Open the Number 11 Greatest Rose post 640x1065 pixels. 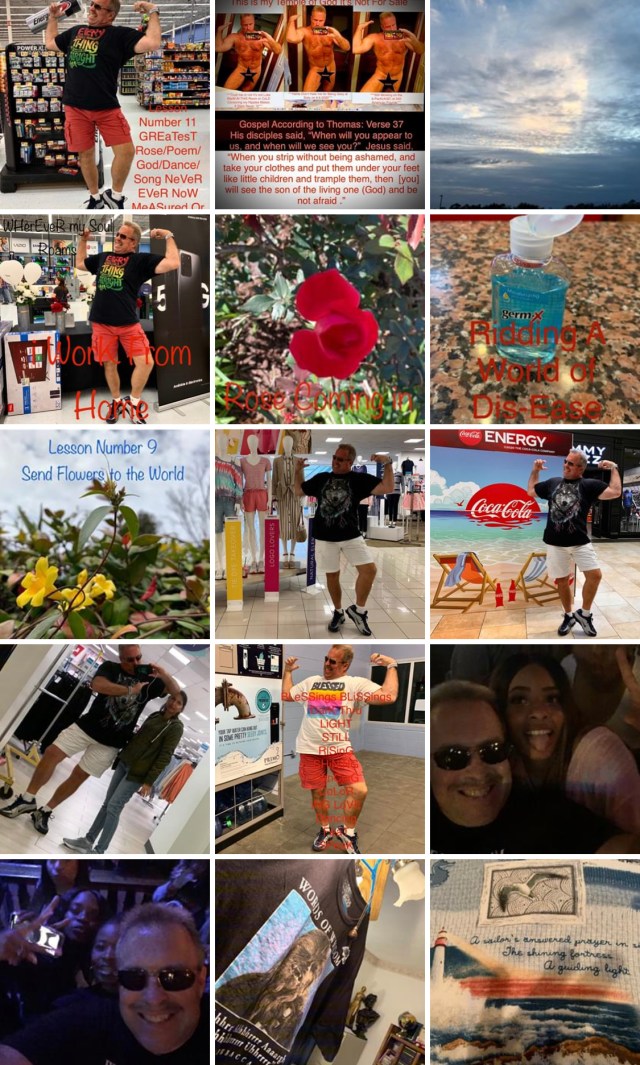click(105, 104)
